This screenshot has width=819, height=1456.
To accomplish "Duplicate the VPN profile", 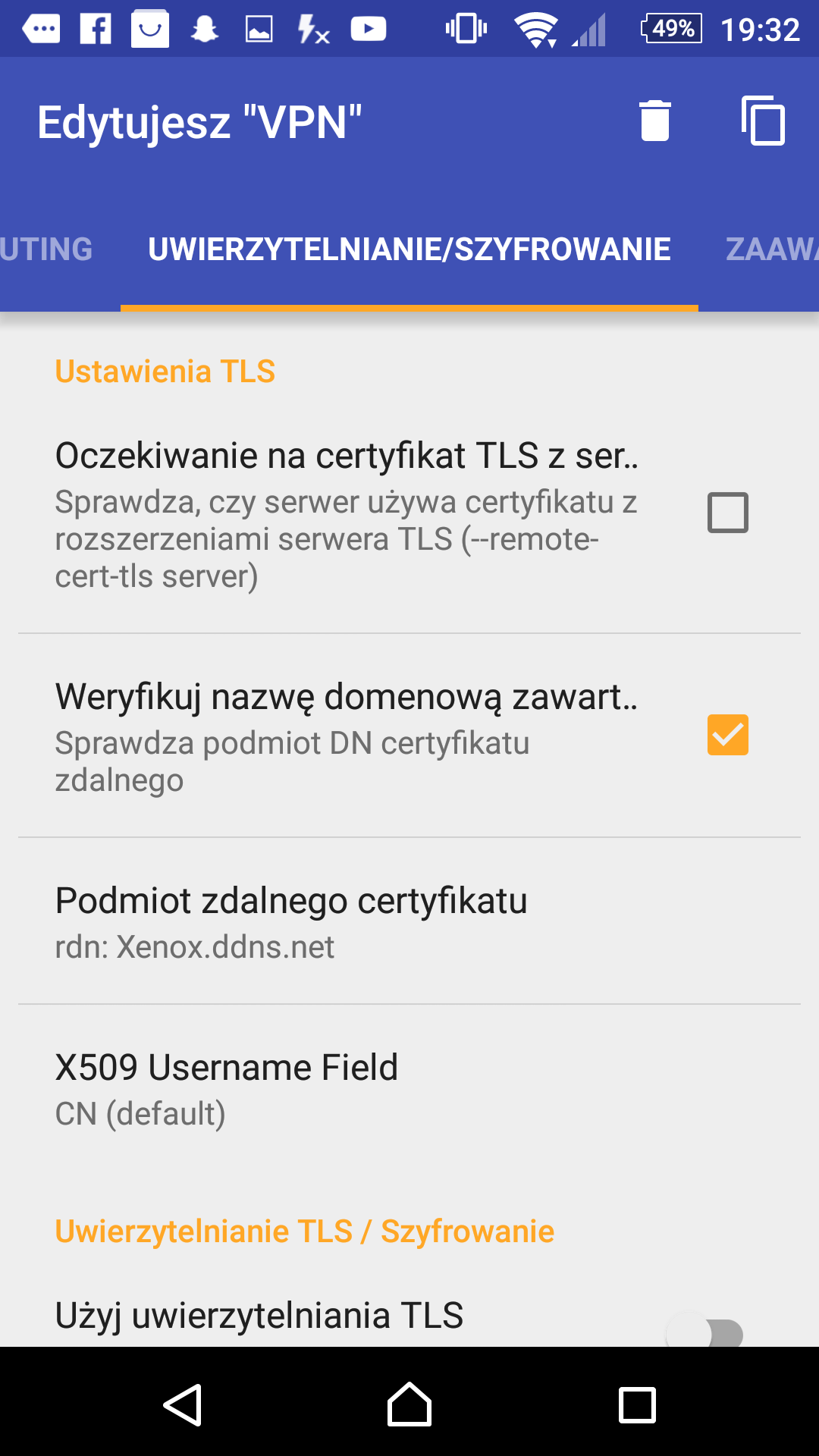I will 764,121.
